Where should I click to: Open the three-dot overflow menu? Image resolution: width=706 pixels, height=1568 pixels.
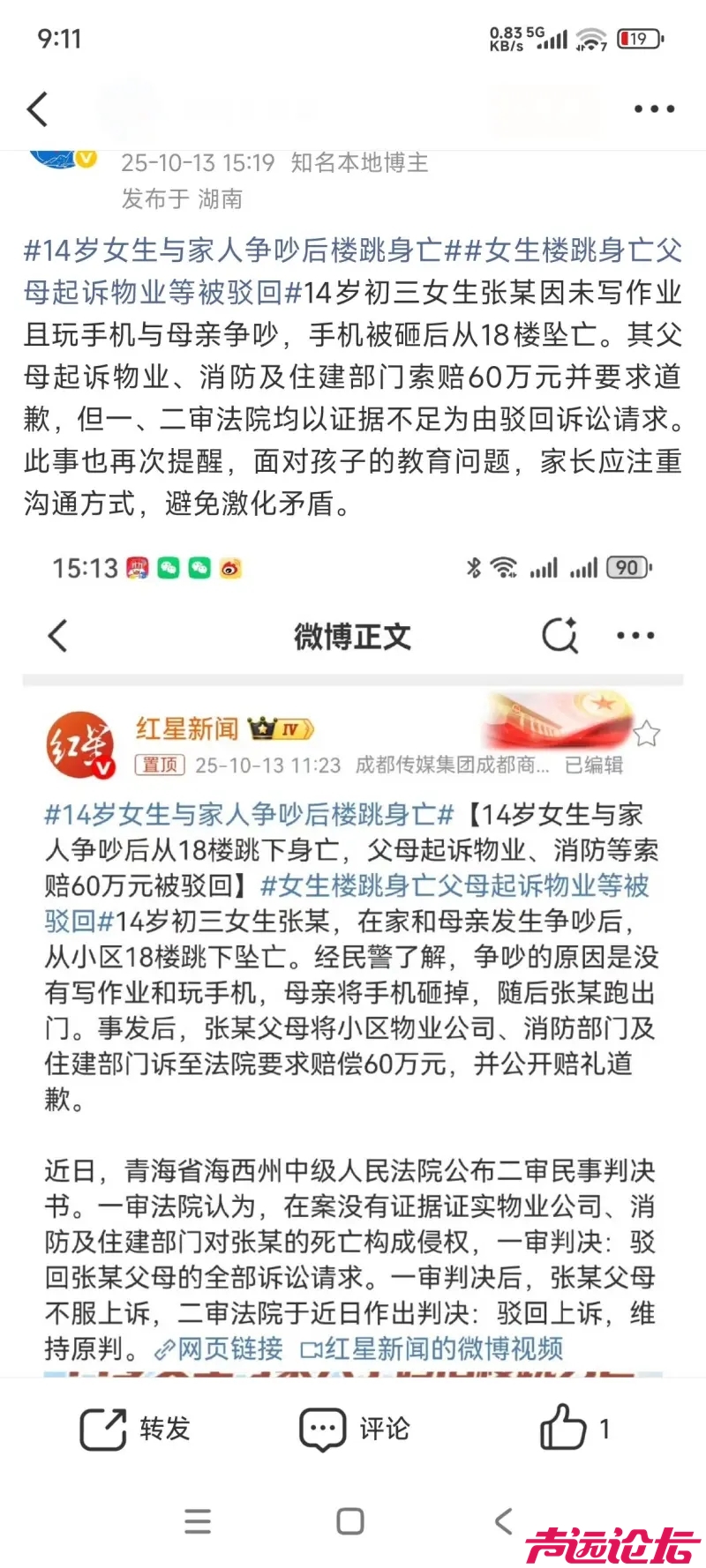coord(654,109)
